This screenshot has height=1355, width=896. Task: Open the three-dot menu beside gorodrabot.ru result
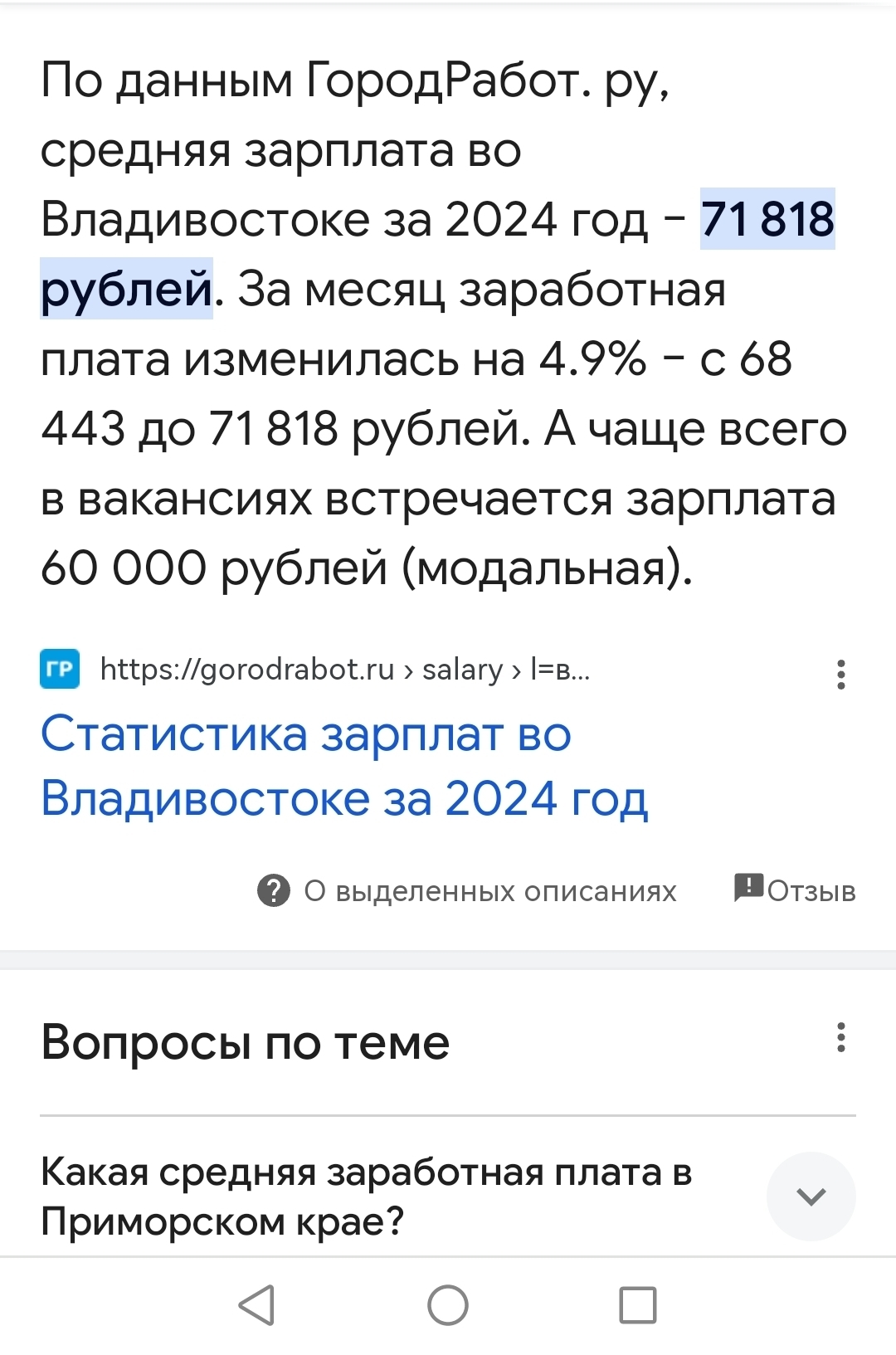(841, 675)
